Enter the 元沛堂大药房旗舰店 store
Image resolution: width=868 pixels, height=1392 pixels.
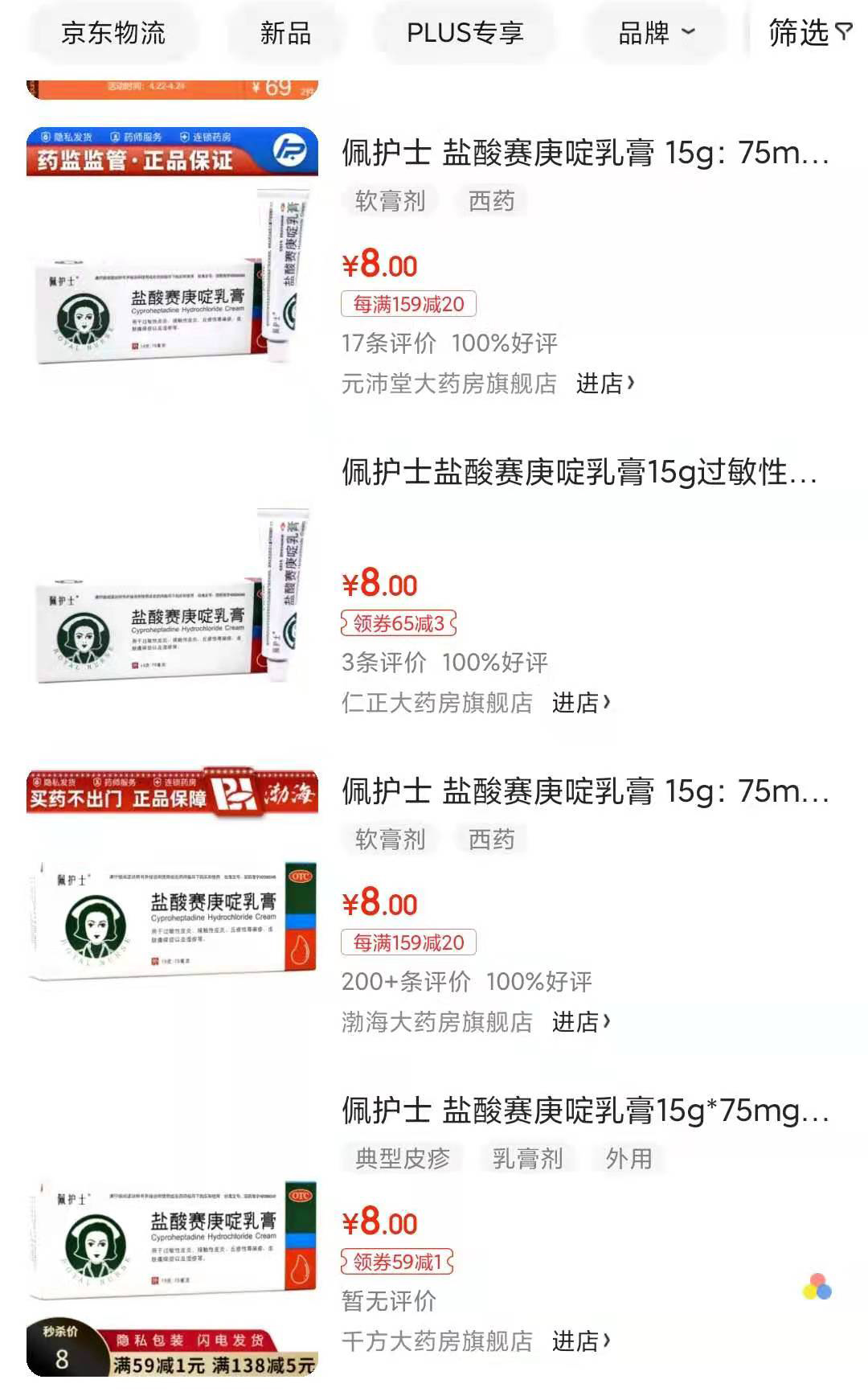point(604,384)
